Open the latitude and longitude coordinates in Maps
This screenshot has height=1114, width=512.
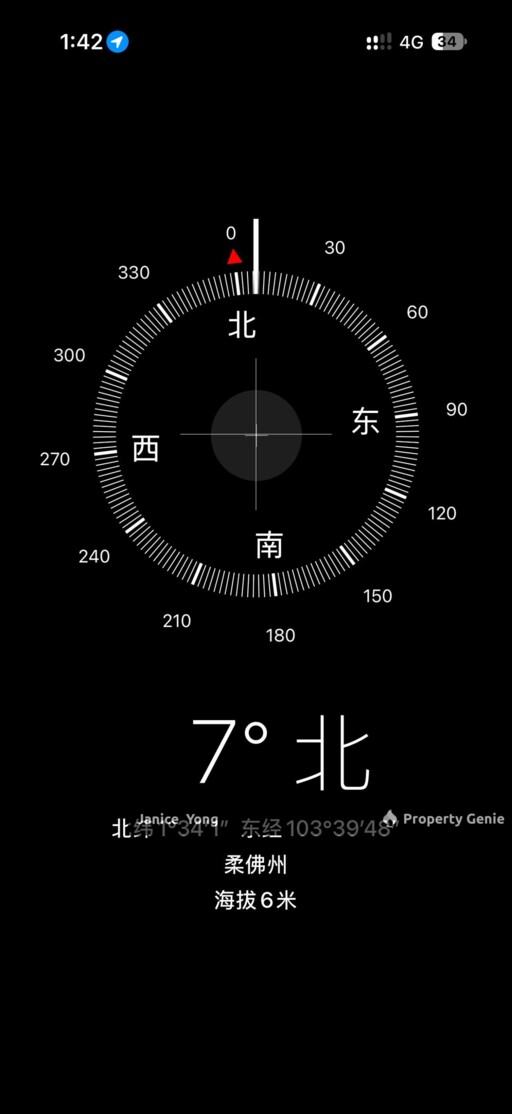pos(256,828)
